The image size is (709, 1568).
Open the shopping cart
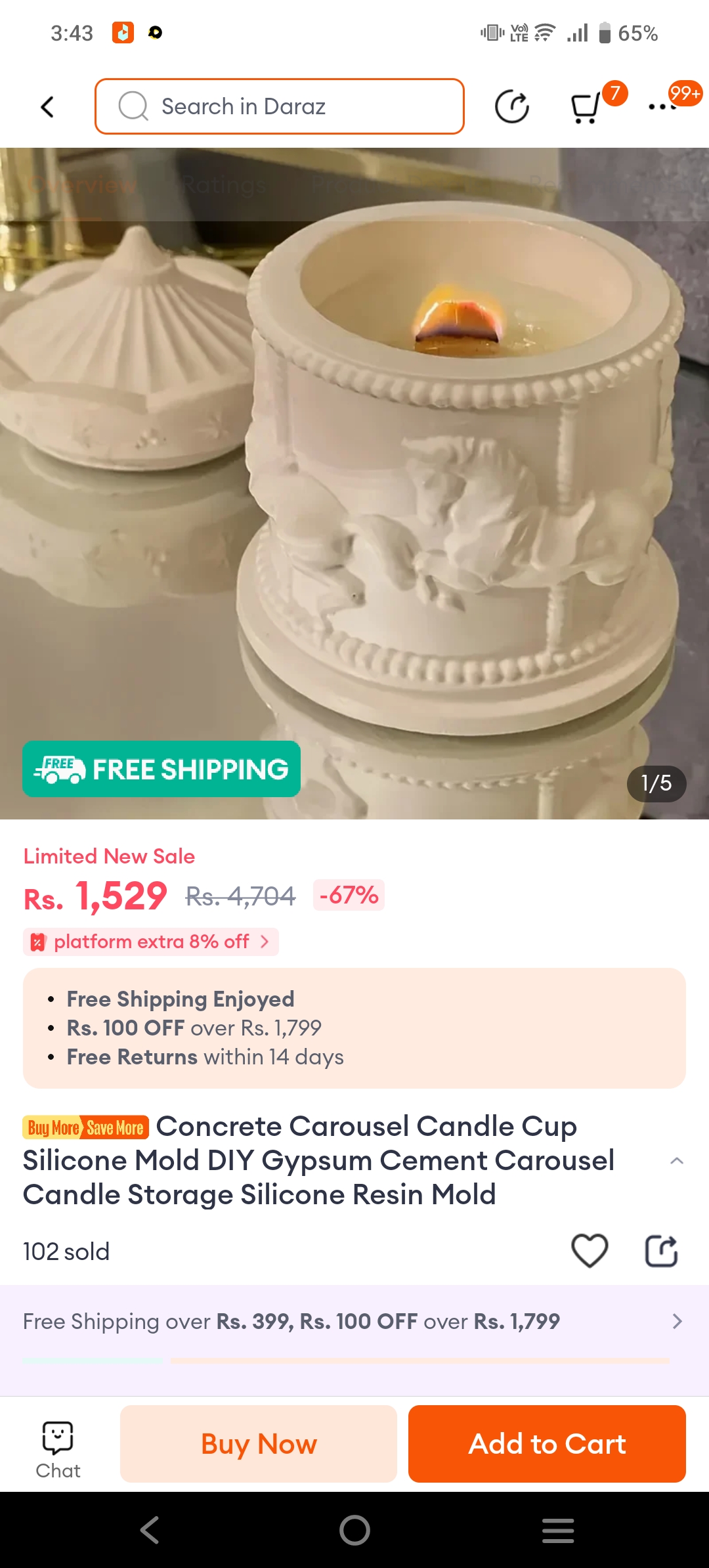586,107
